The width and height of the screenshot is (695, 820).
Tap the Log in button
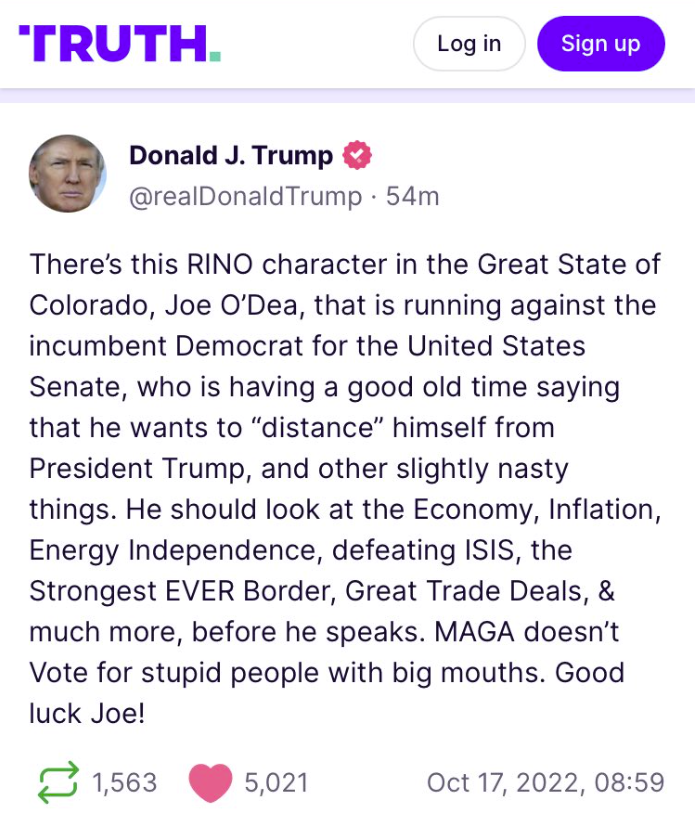tap(469, 44)
